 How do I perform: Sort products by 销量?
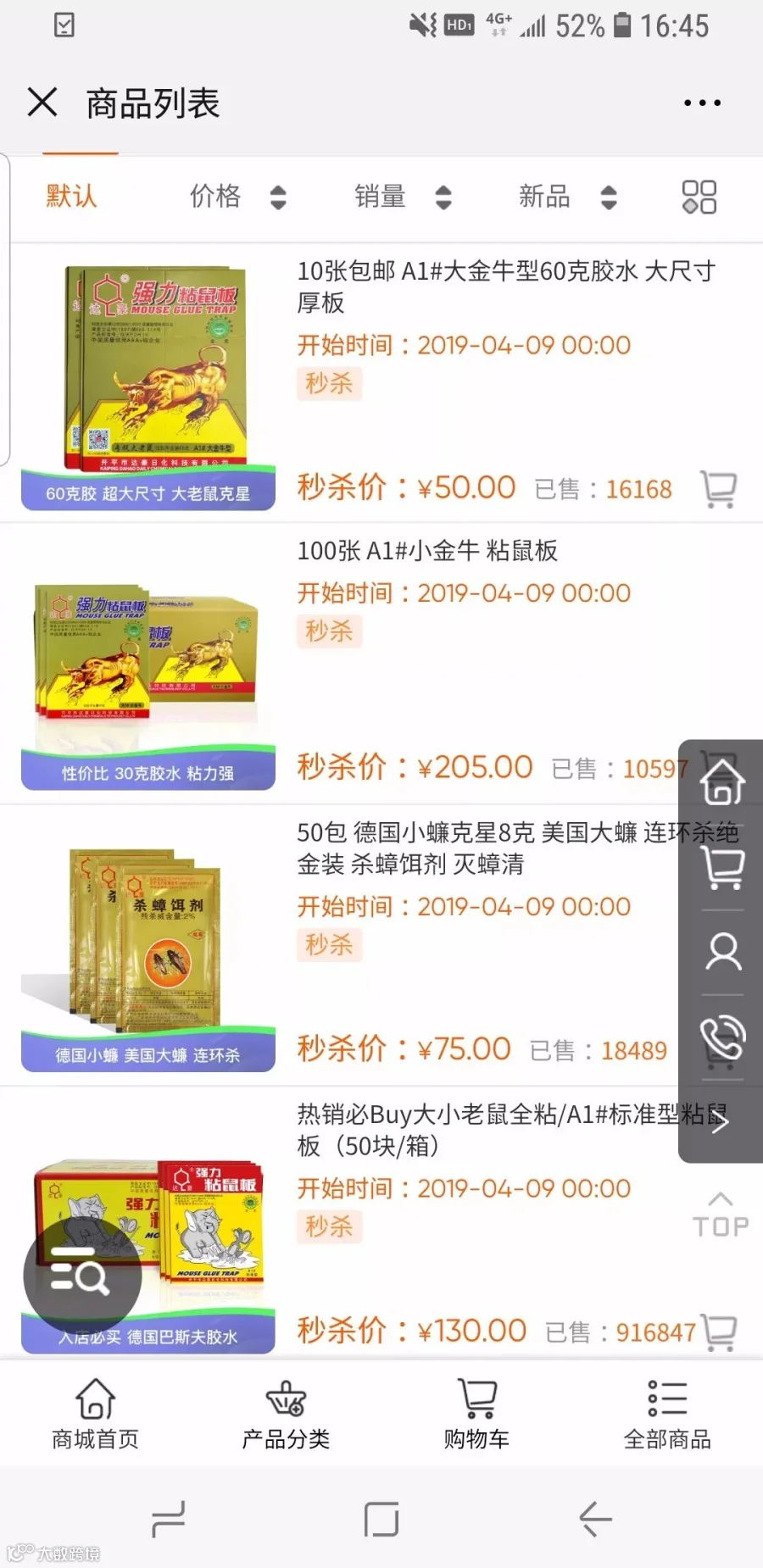coord(402,197)
